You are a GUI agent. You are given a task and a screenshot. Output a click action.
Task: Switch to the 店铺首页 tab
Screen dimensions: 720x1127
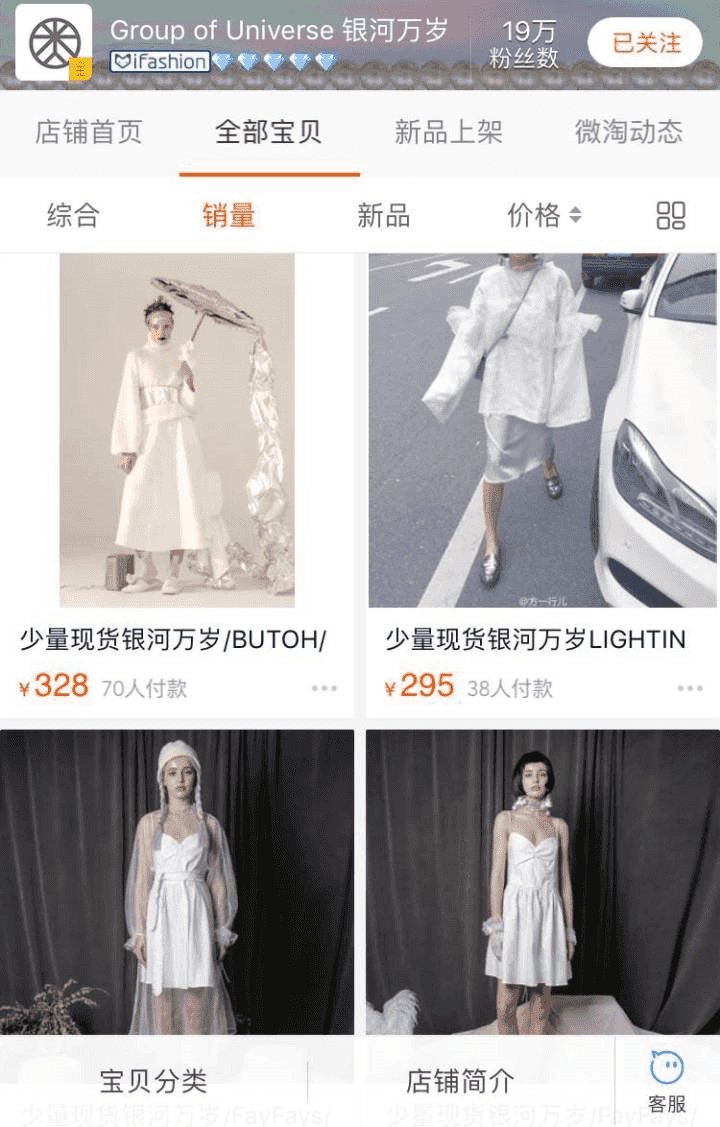point(89,132)
